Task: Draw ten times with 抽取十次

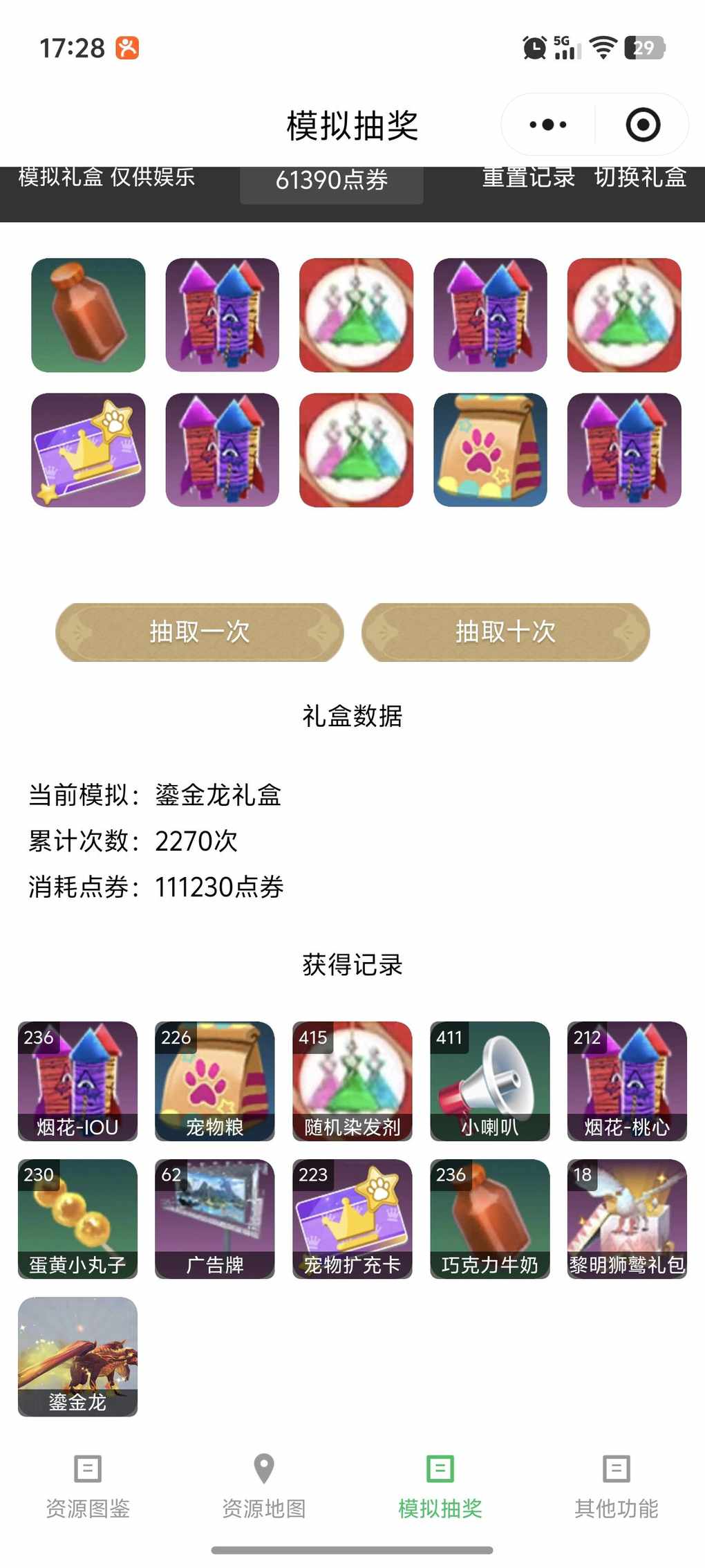Action: point(505,632)
